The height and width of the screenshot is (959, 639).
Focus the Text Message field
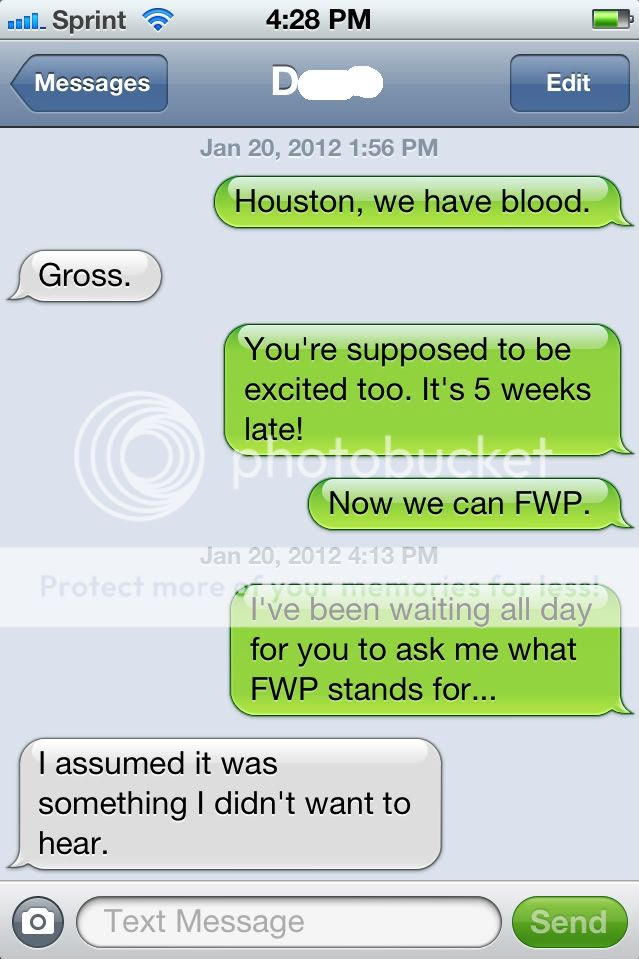pyautogui.click(x=288, y=922)
